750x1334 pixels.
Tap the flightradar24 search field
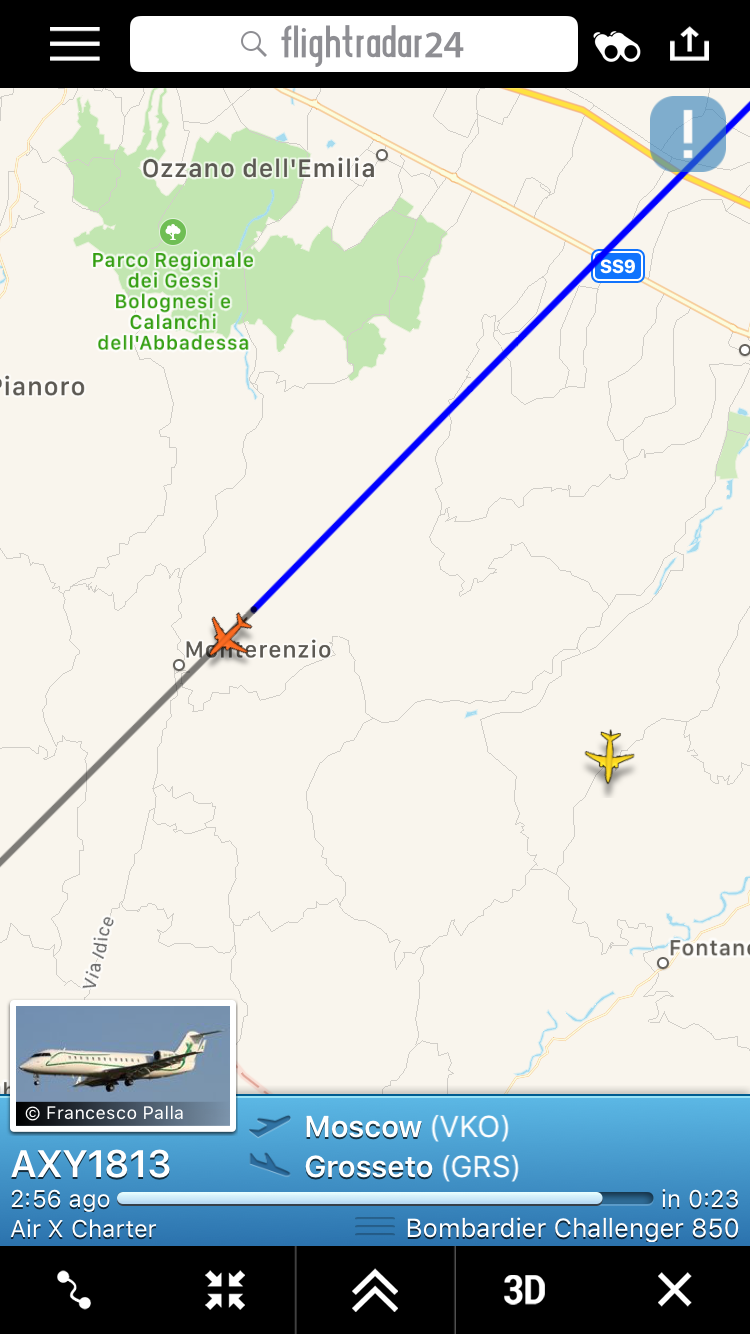pos(354,44)
